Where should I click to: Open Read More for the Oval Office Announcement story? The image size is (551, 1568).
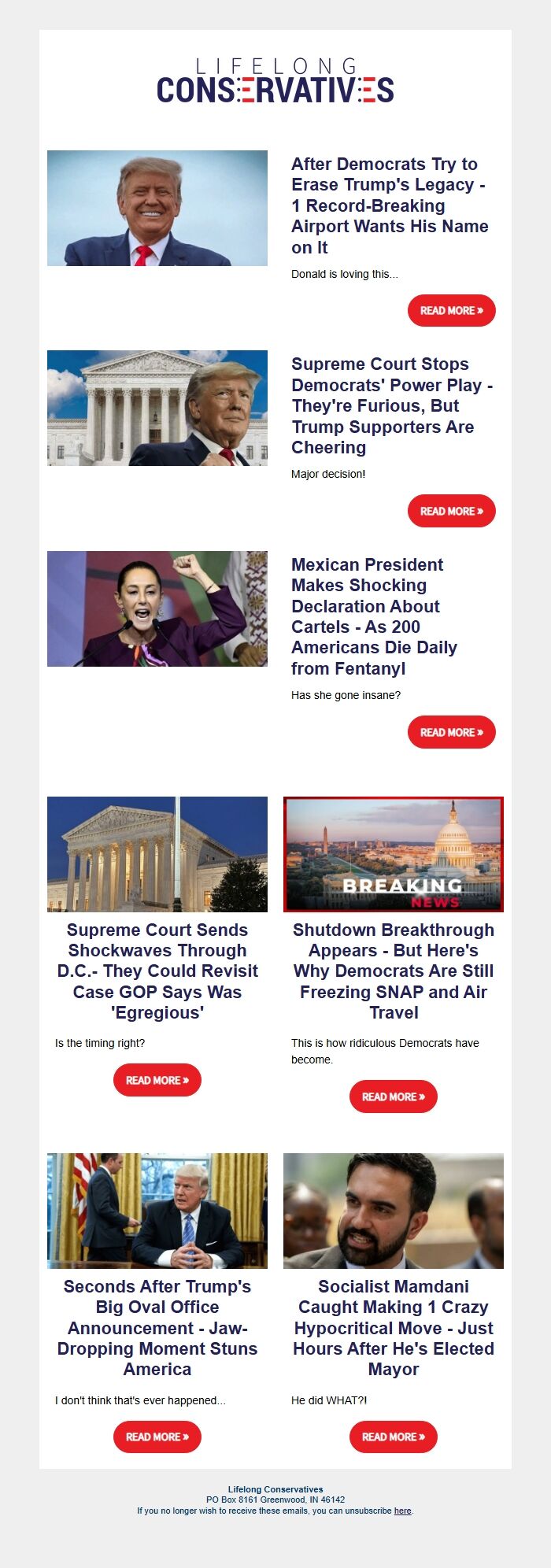[x=157, y=1437]
